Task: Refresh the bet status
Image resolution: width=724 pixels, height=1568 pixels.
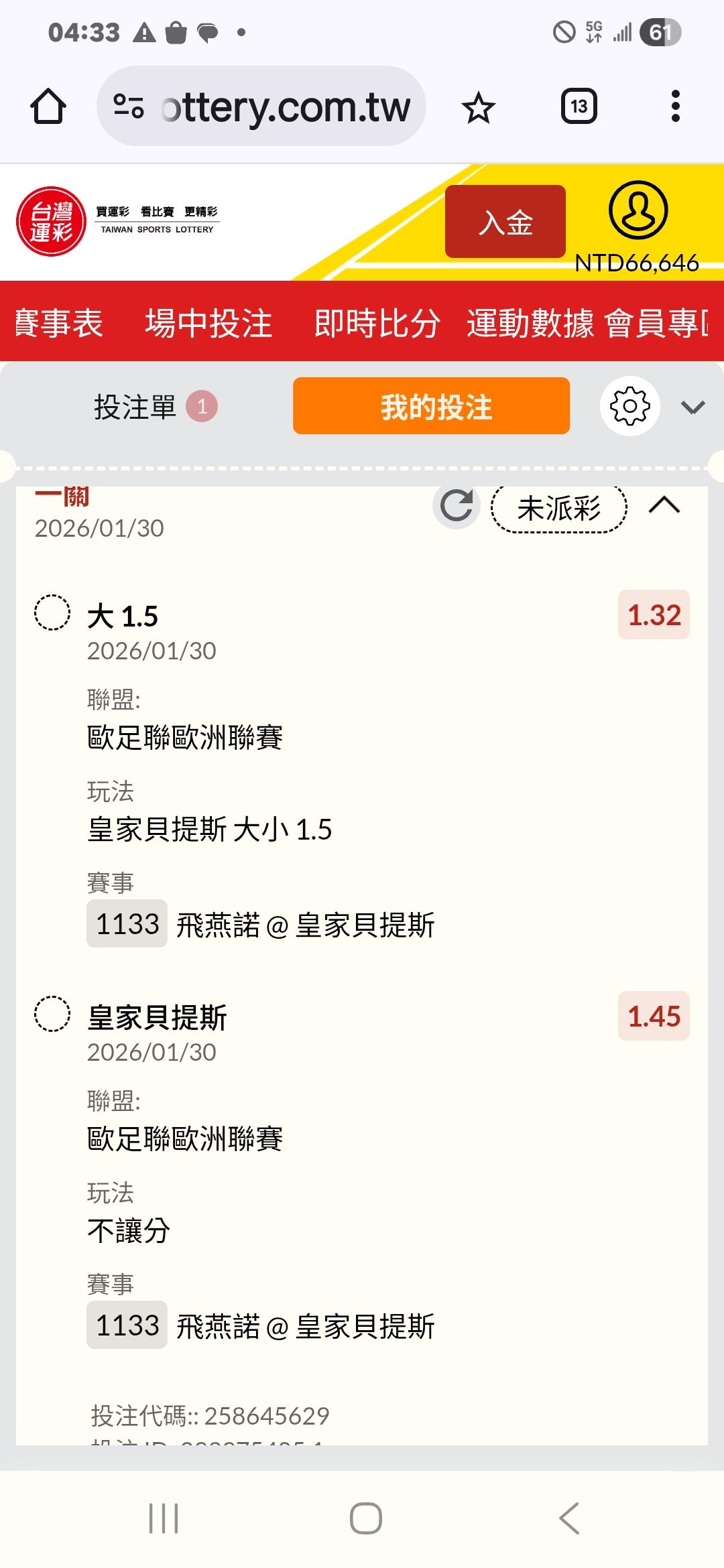Action: pyautogui.click(x=457, y=506)
